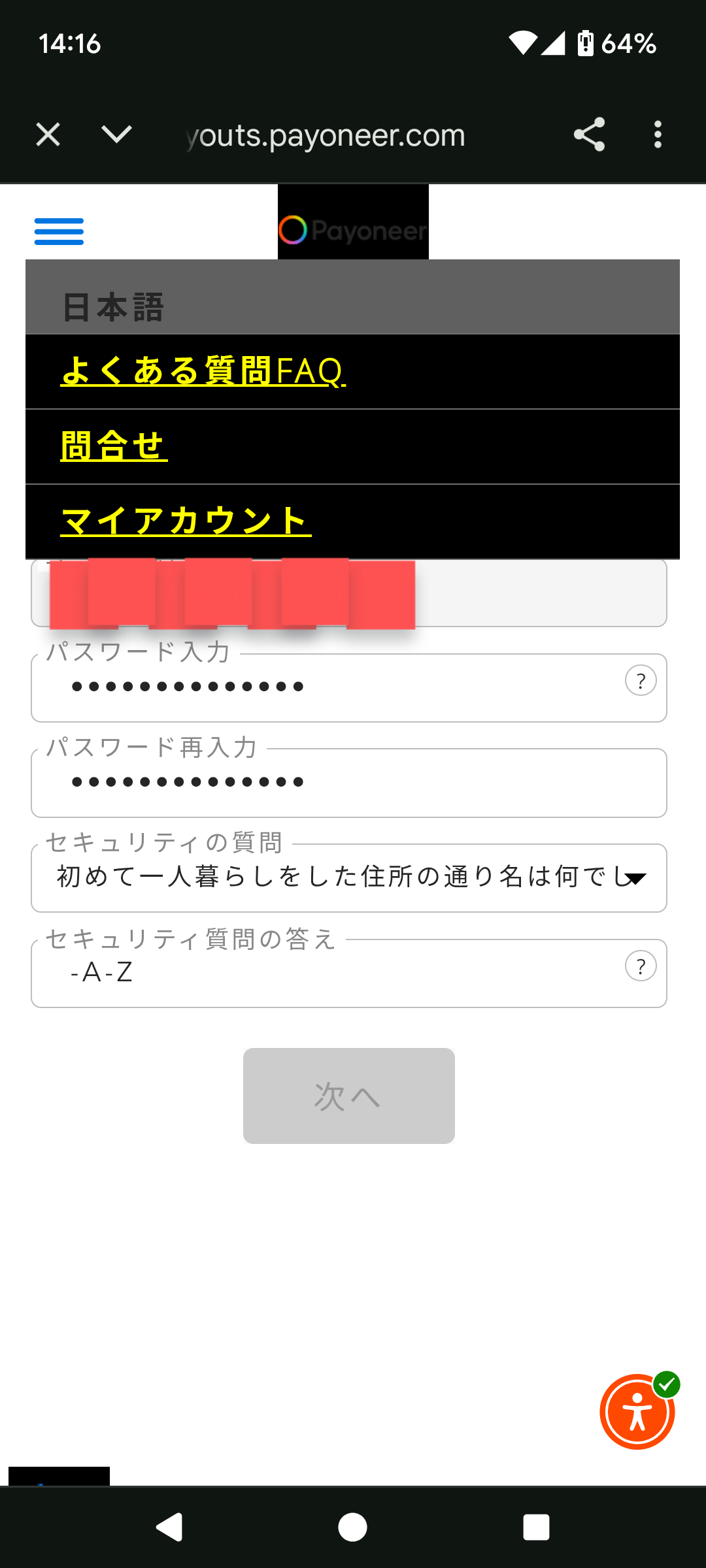The width and height of the screenshot is (706, 1568).
Task: Edit the パスワード再入力 field
Action: point(327,783)
